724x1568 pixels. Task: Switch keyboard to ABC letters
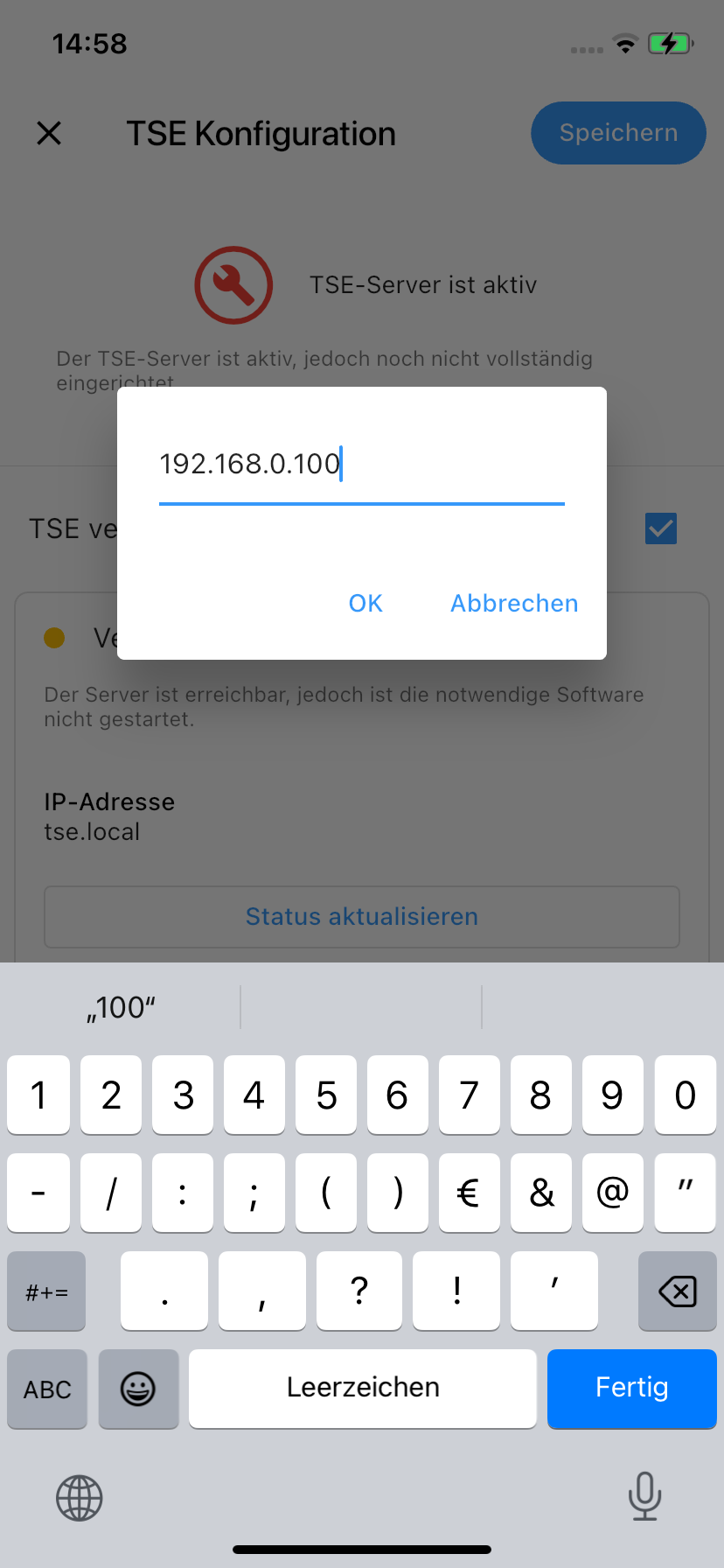click(47, 1389)
